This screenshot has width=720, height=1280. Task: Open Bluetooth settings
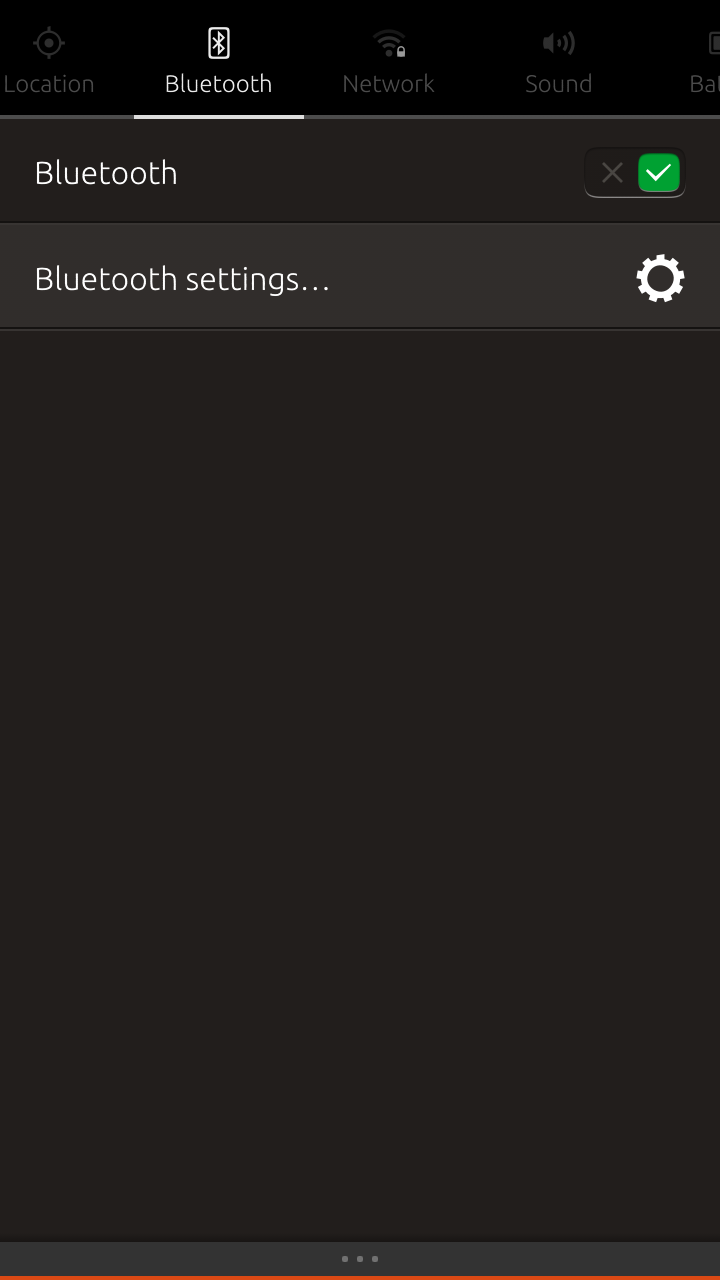click(360, 278)
